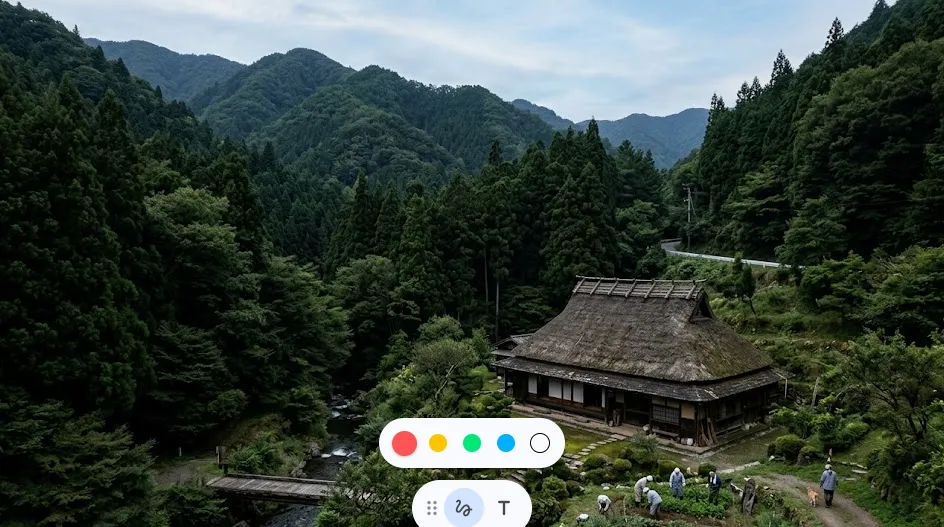Choose the yellow color swatch

click(x=438, y=443)
